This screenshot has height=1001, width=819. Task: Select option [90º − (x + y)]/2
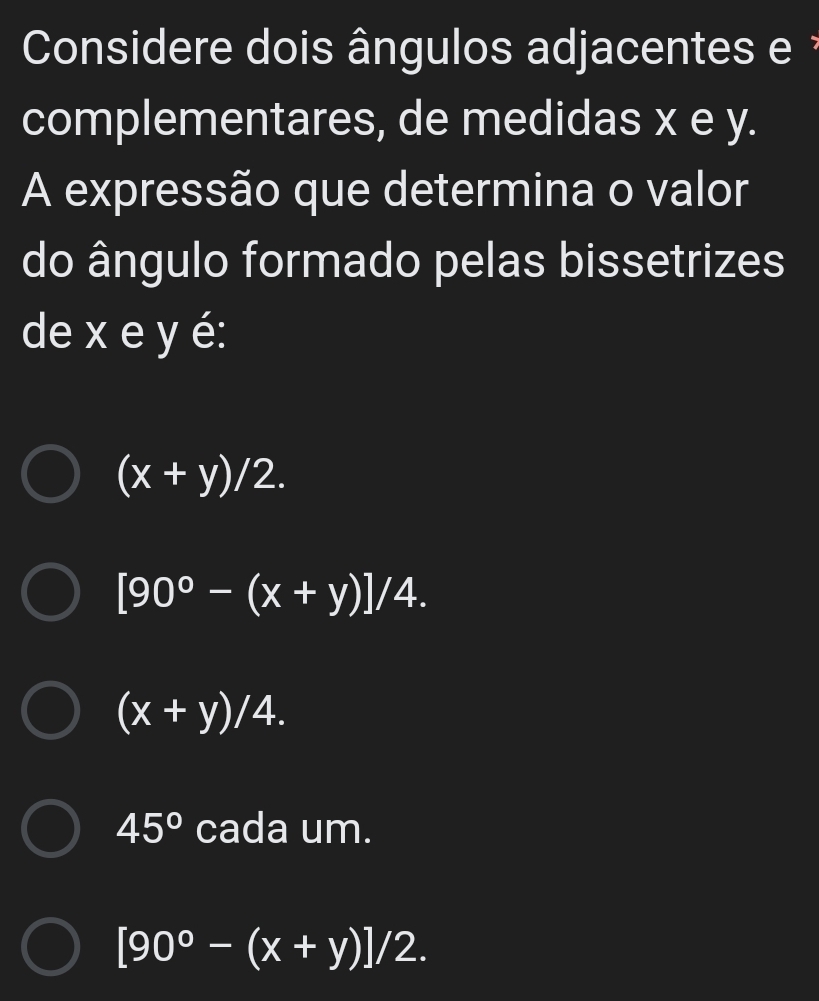51,947
